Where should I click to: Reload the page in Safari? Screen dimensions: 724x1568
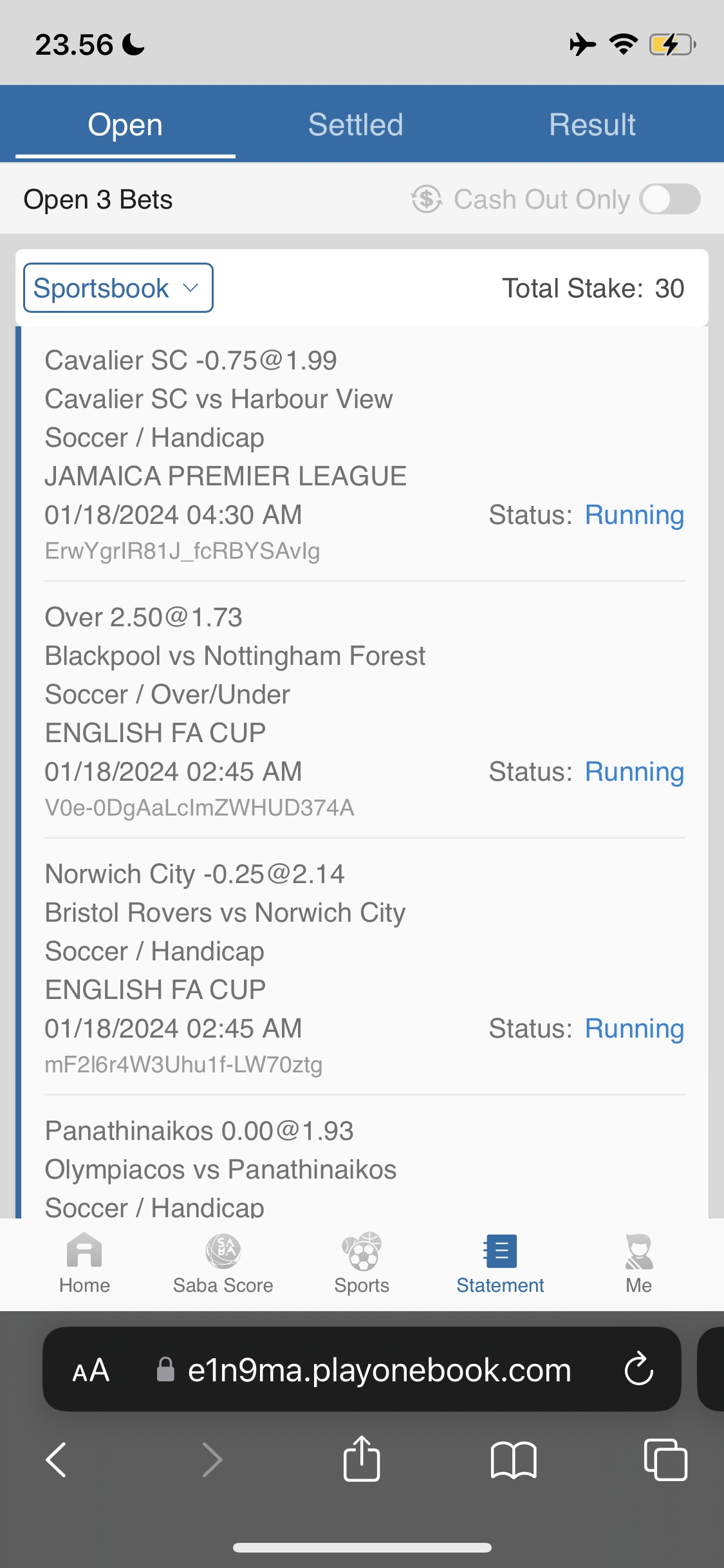tap(638, 1369)
